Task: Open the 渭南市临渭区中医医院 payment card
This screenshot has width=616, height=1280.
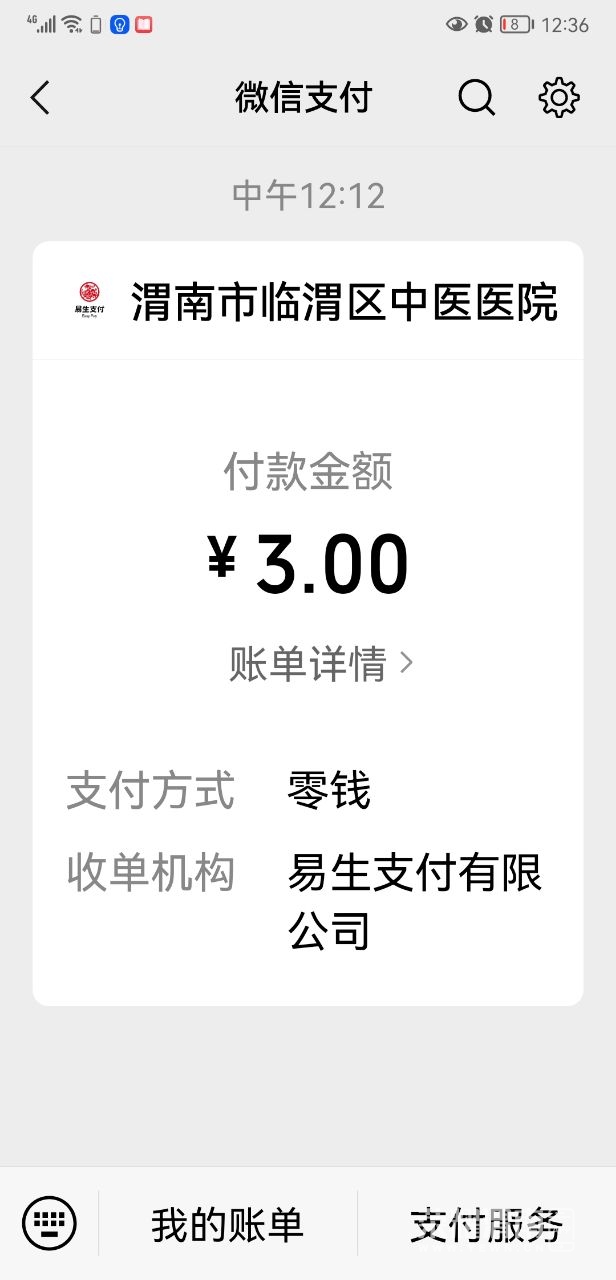Action: coord(308,302)
